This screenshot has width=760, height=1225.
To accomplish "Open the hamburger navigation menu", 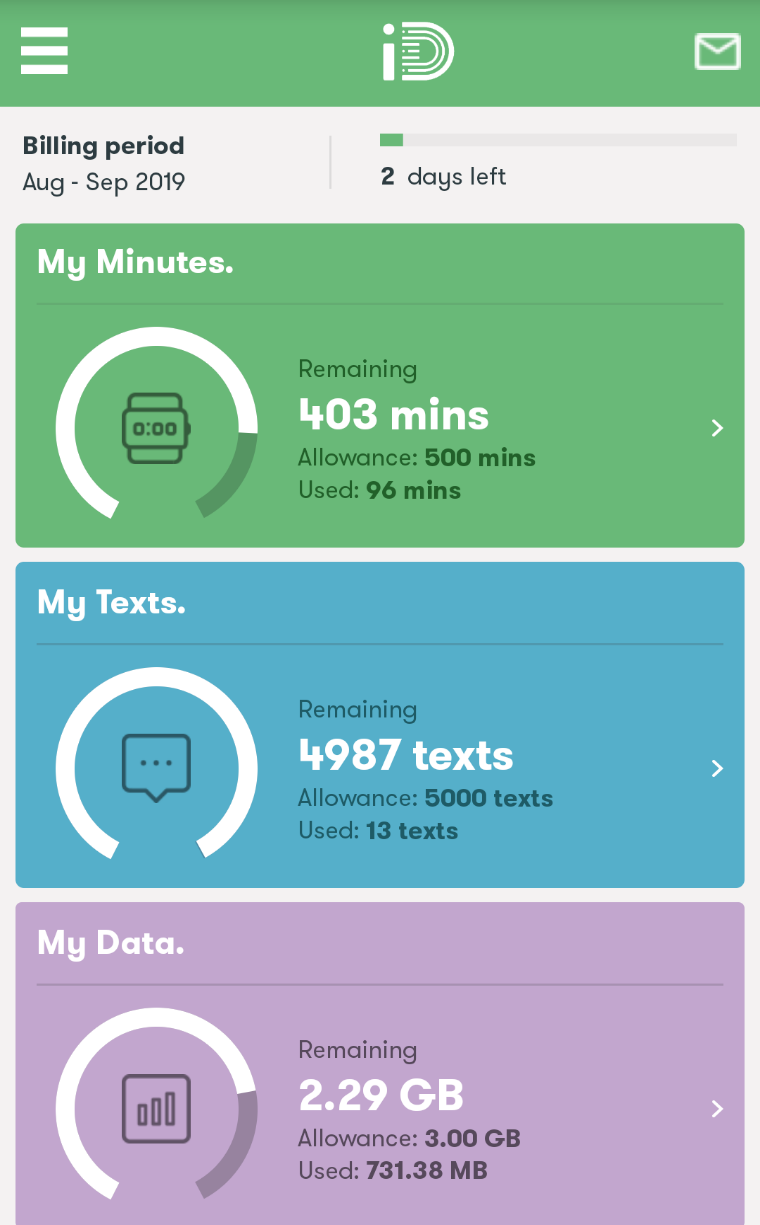I will tap(44, 50).
